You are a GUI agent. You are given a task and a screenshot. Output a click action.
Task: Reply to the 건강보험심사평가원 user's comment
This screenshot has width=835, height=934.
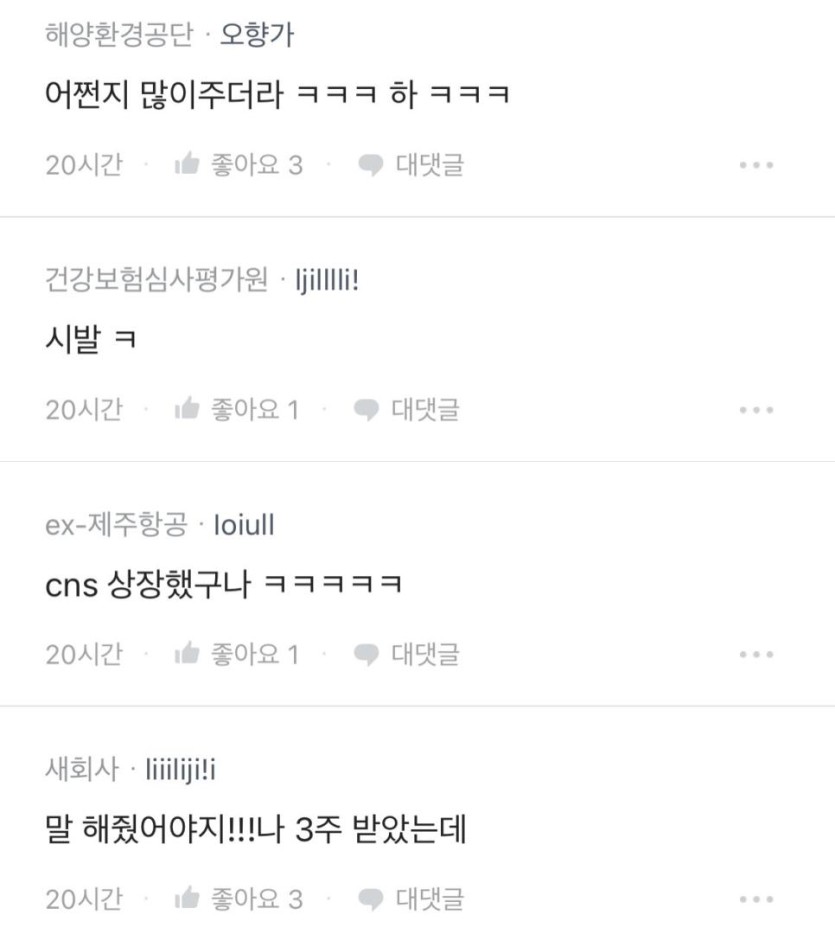coord(407,409)
